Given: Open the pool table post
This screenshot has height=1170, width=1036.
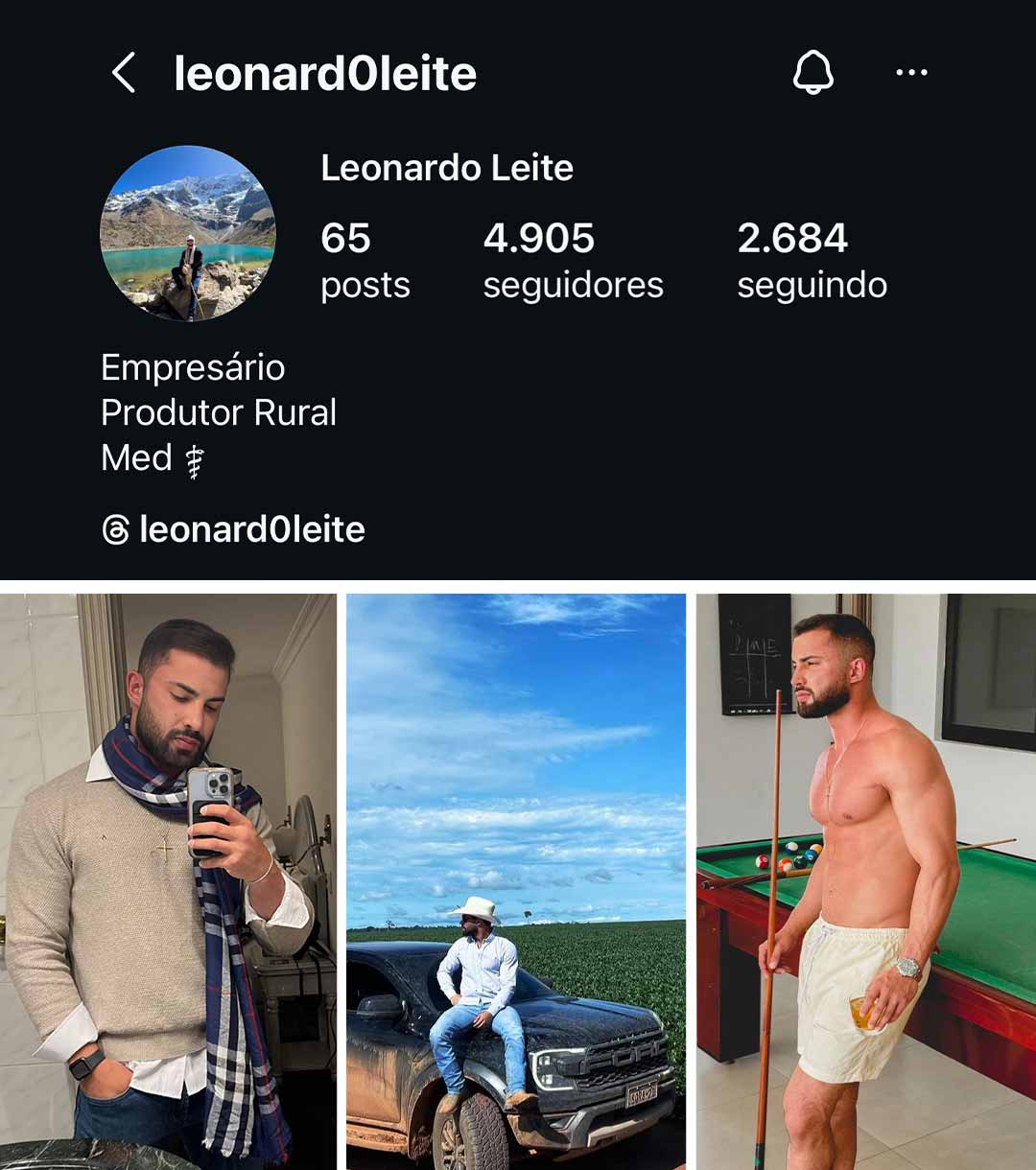Looking at the screenshot, I should click(865, 880).
